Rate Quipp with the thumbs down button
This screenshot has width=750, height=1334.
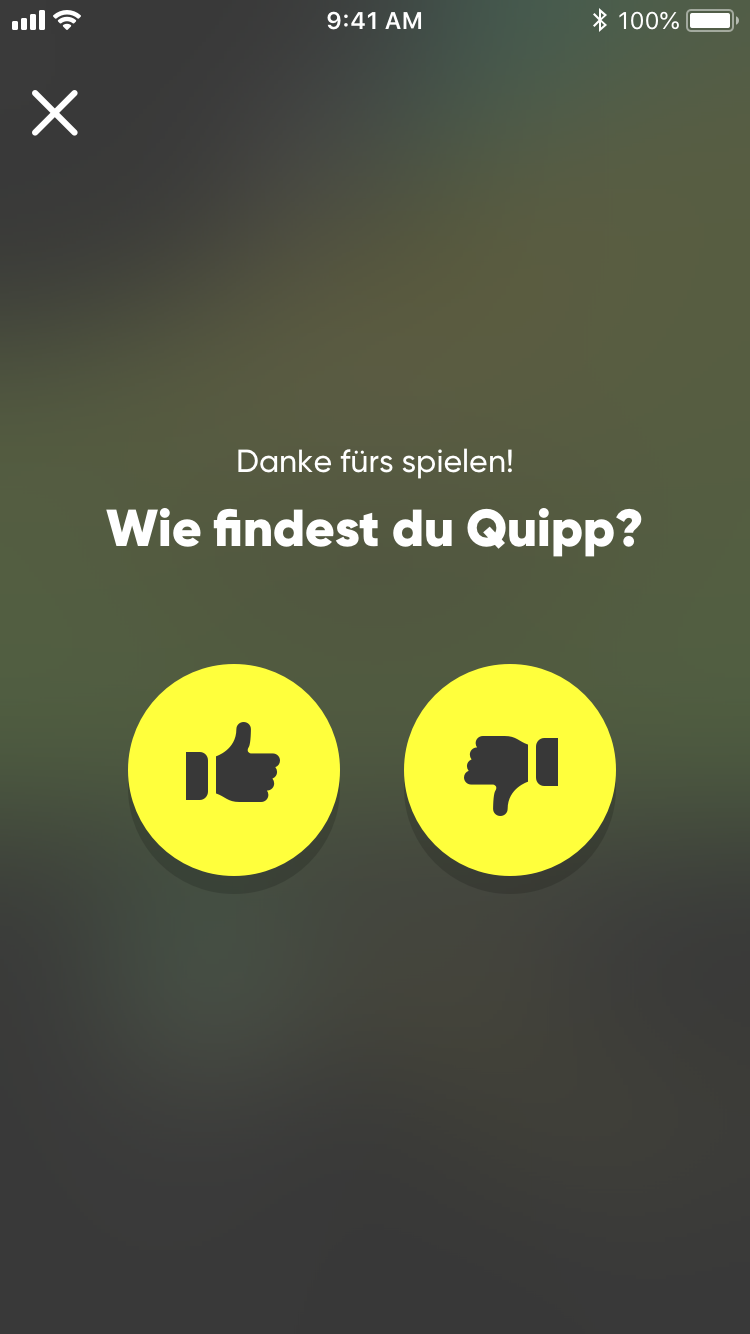pyautogui.click(x=510, y=770)
